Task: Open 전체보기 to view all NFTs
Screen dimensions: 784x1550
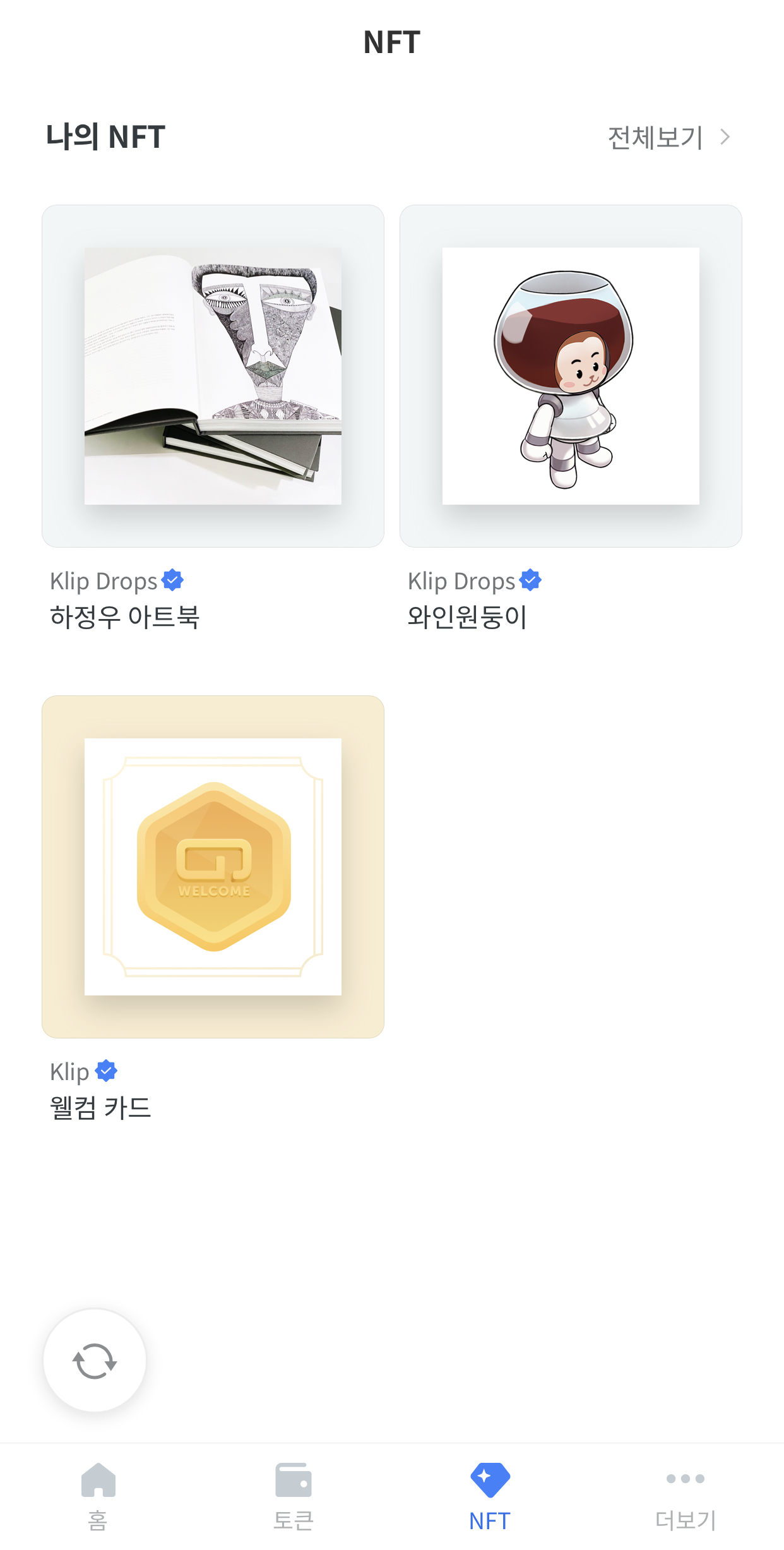Action: [654, 138]
